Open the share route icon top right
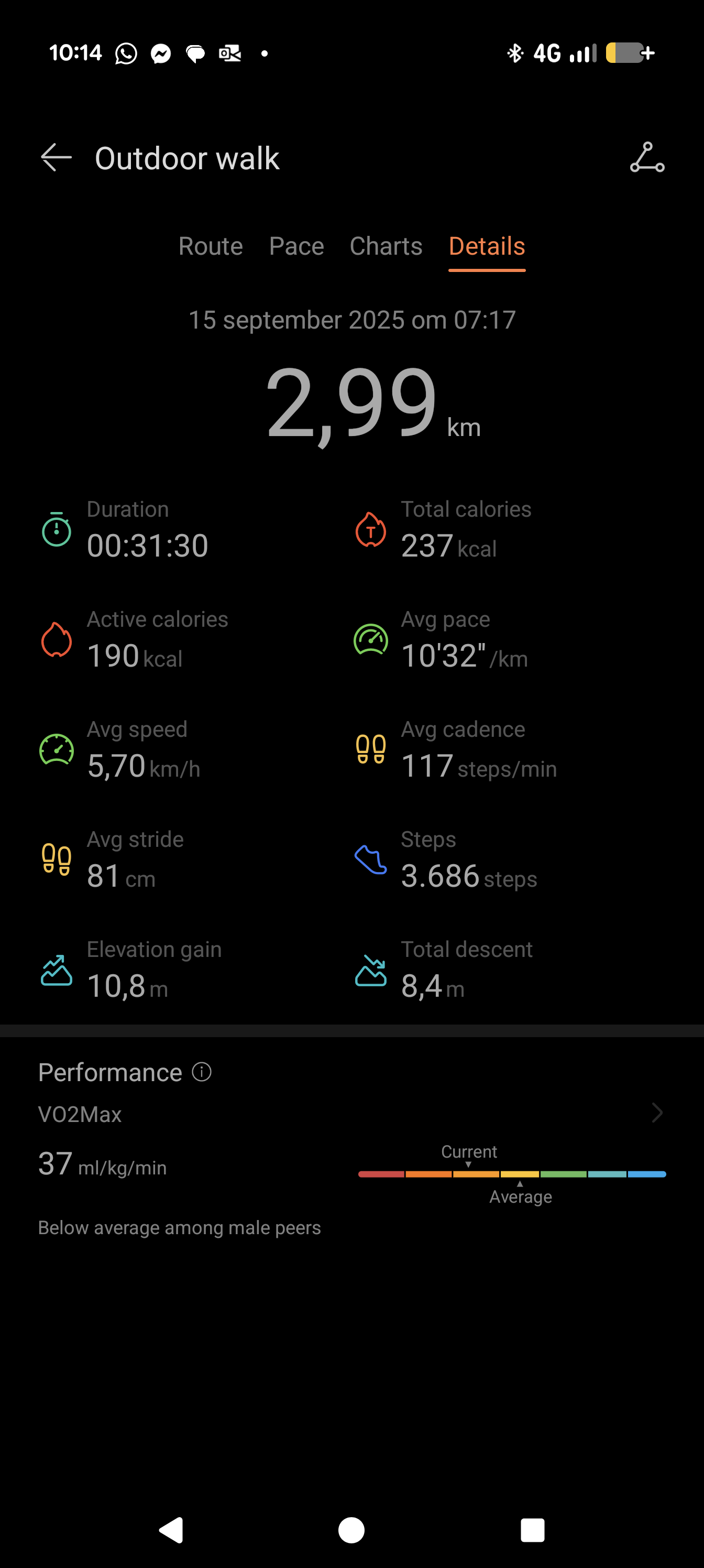The image size is (704, 1568). click(x=647, y=157)
